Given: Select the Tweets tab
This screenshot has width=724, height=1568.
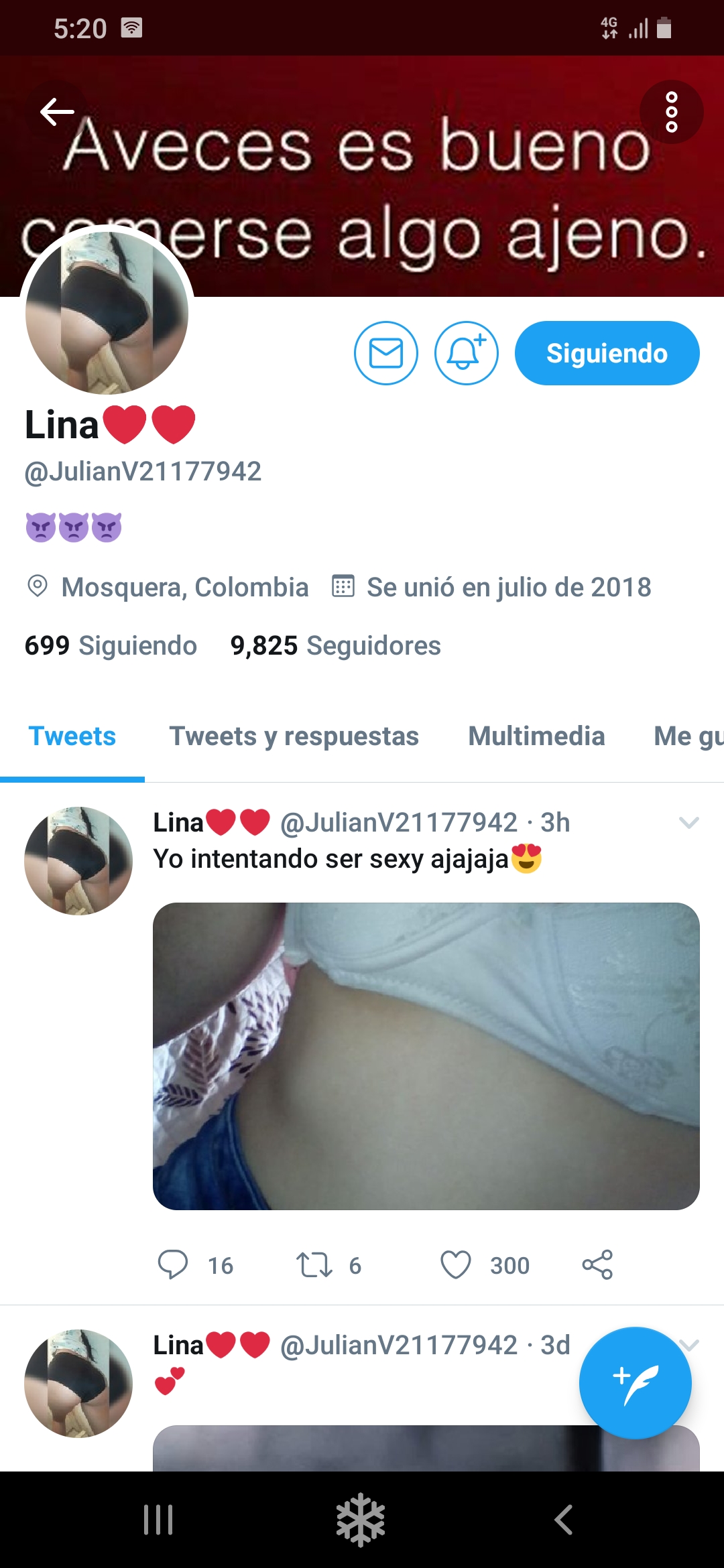Looking at the screenshot, I should click(72, 736).
